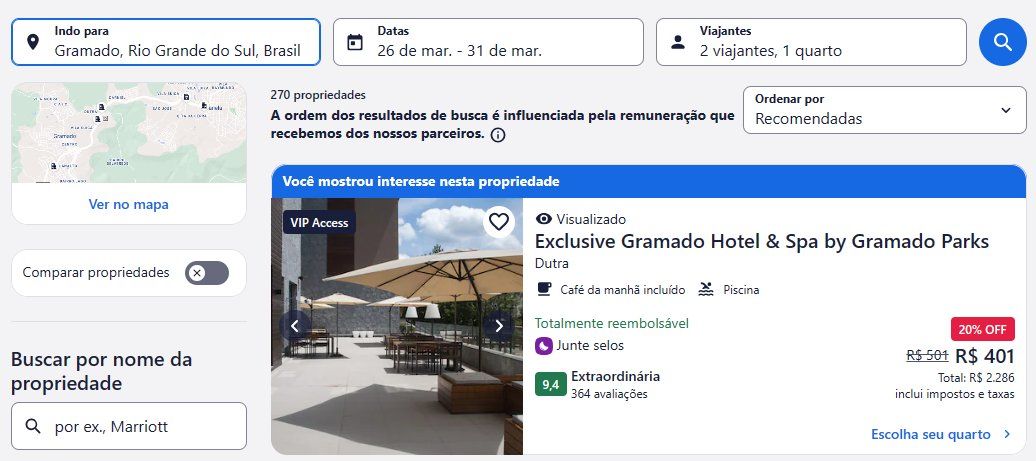This screenshot has width=1036, height=461.
Task: Open info icon about result ordering
Action: pos(498,135)
